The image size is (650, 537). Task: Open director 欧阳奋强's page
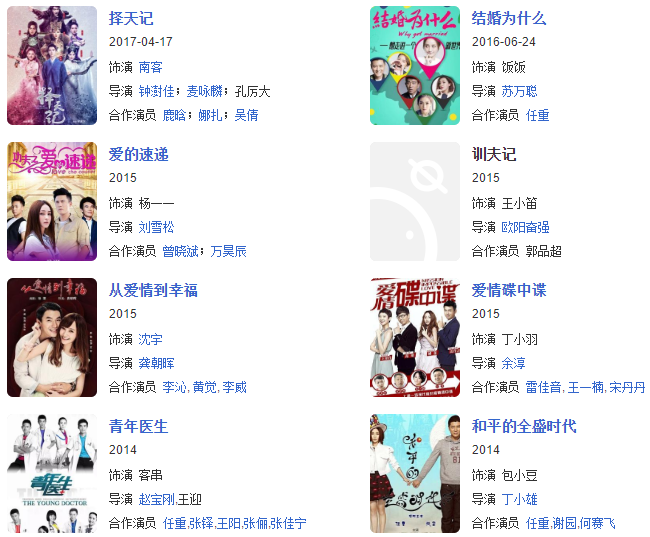[x=526, y=227]
